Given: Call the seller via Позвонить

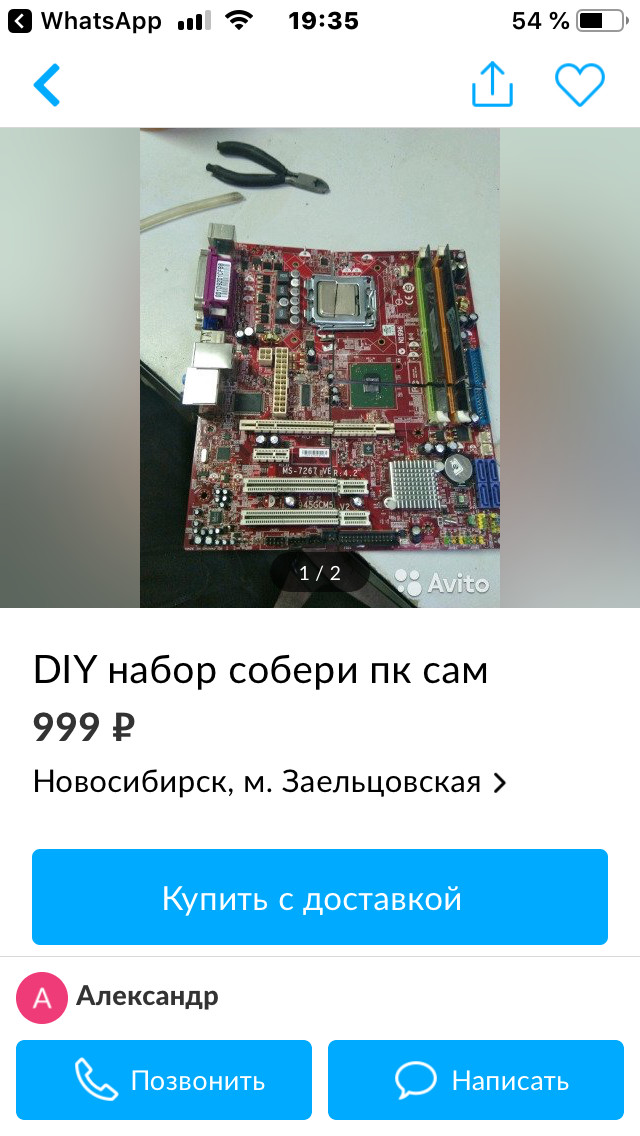Looking at the screenshot, I should click(164, 1080).
